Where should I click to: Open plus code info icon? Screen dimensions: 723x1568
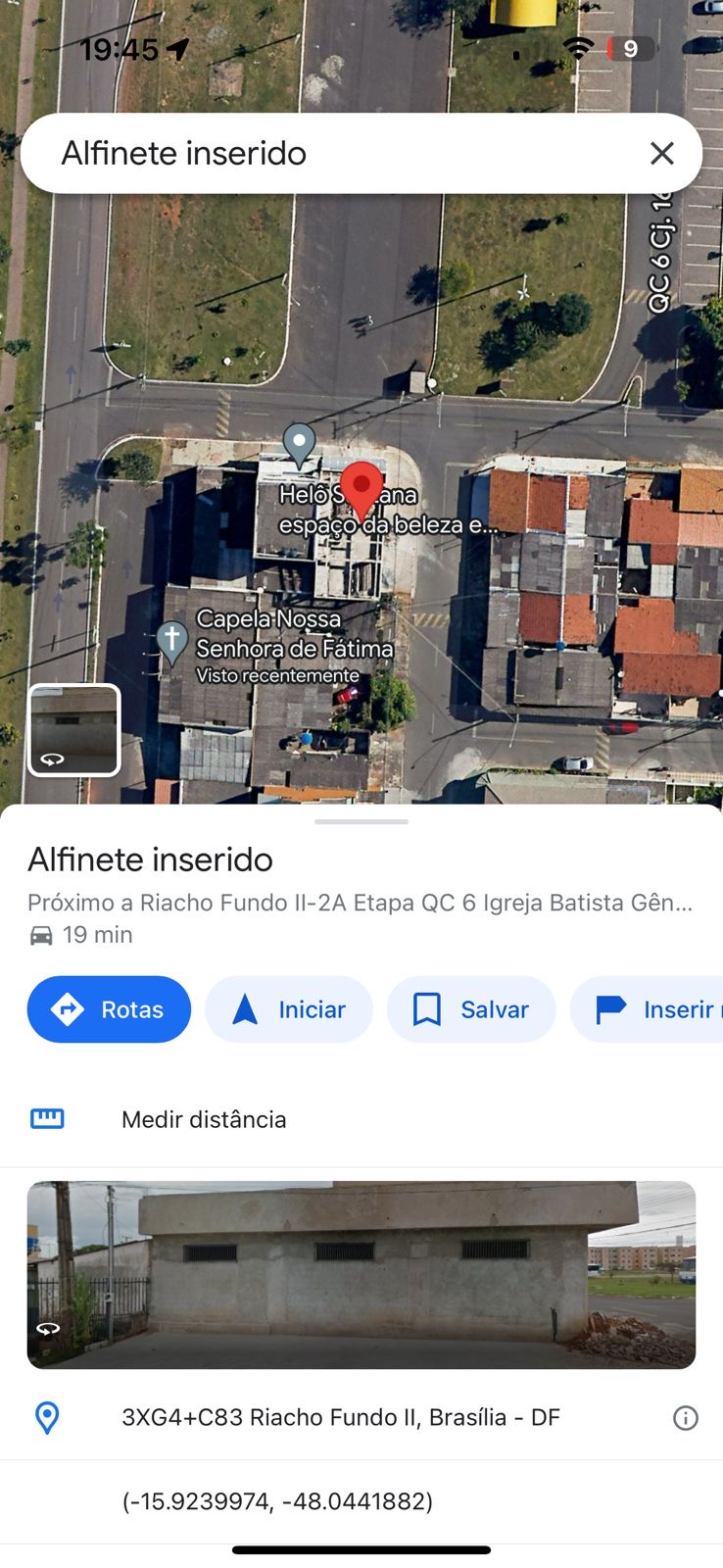[x=686, y=1418]
